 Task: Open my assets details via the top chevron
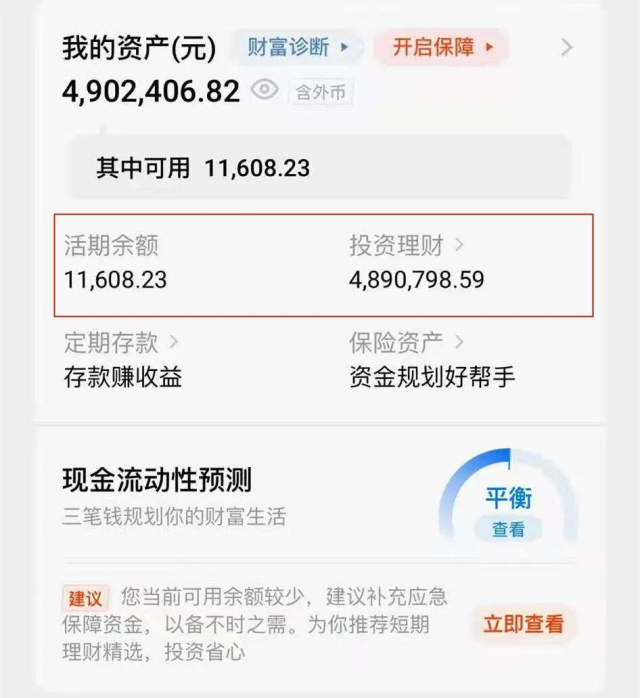click(x=567, y=47)
